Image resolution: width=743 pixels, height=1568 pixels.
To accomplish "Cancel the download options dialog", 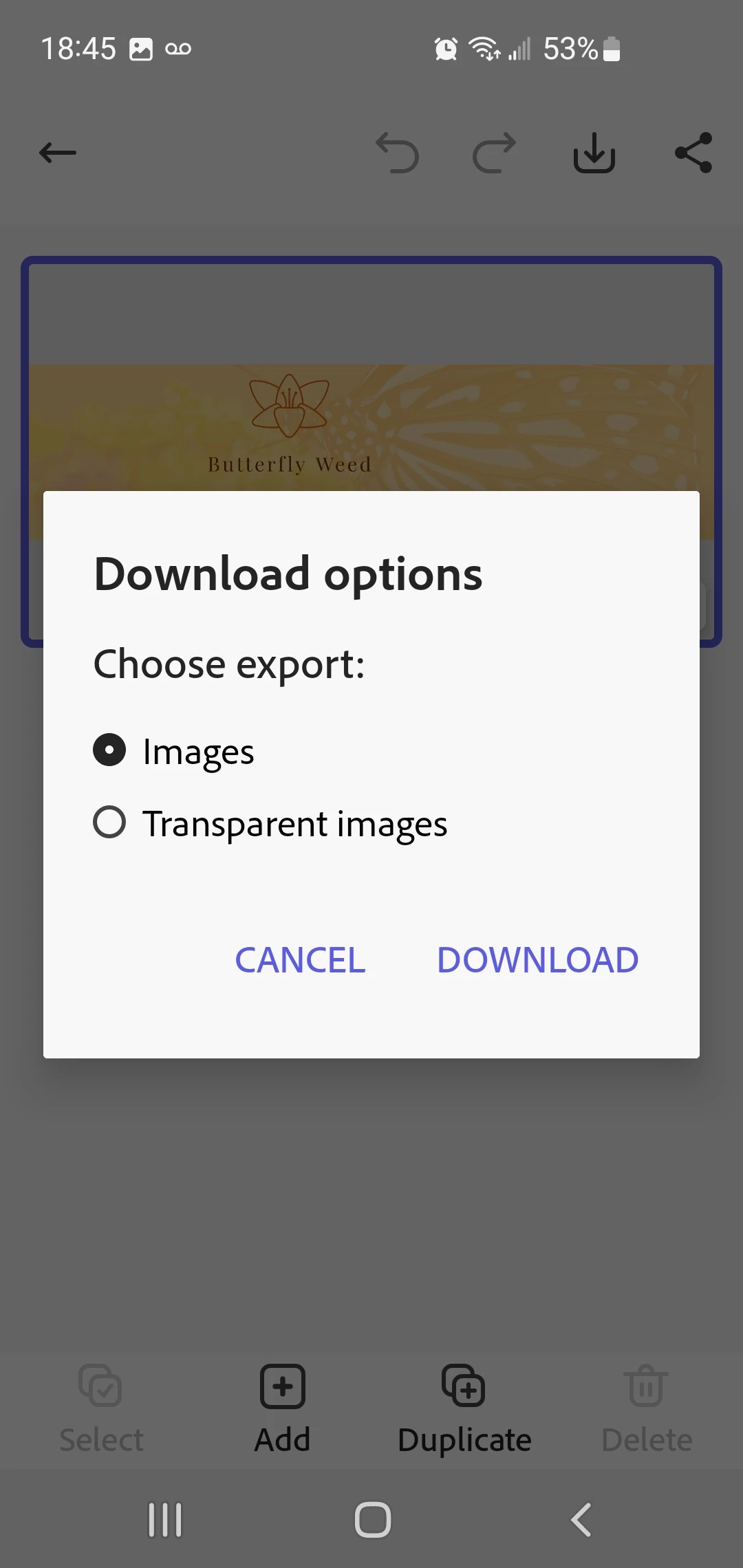I will point(300,960).
